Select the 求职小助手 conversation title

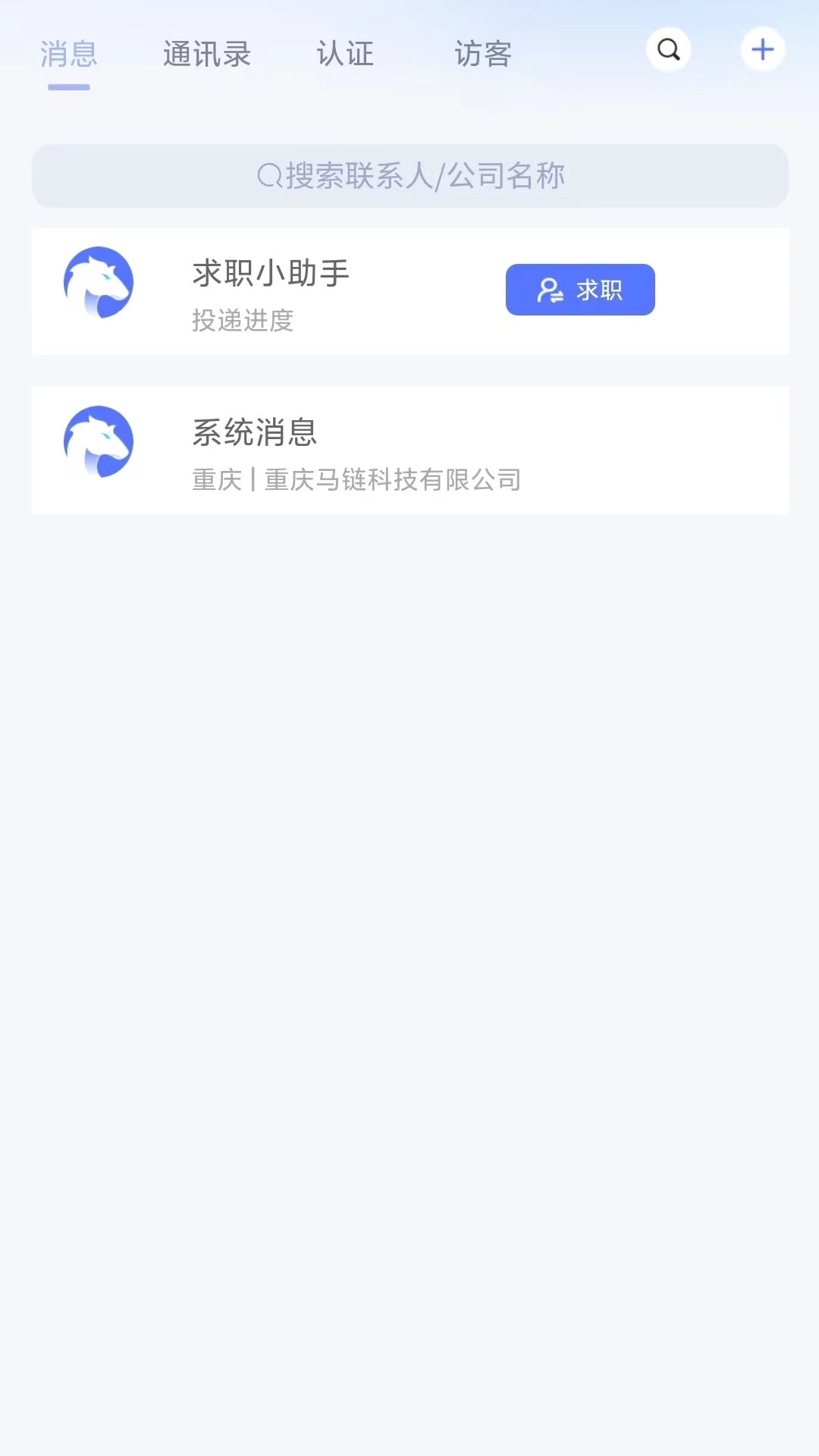pyautogui.click(x=271, y=274)
